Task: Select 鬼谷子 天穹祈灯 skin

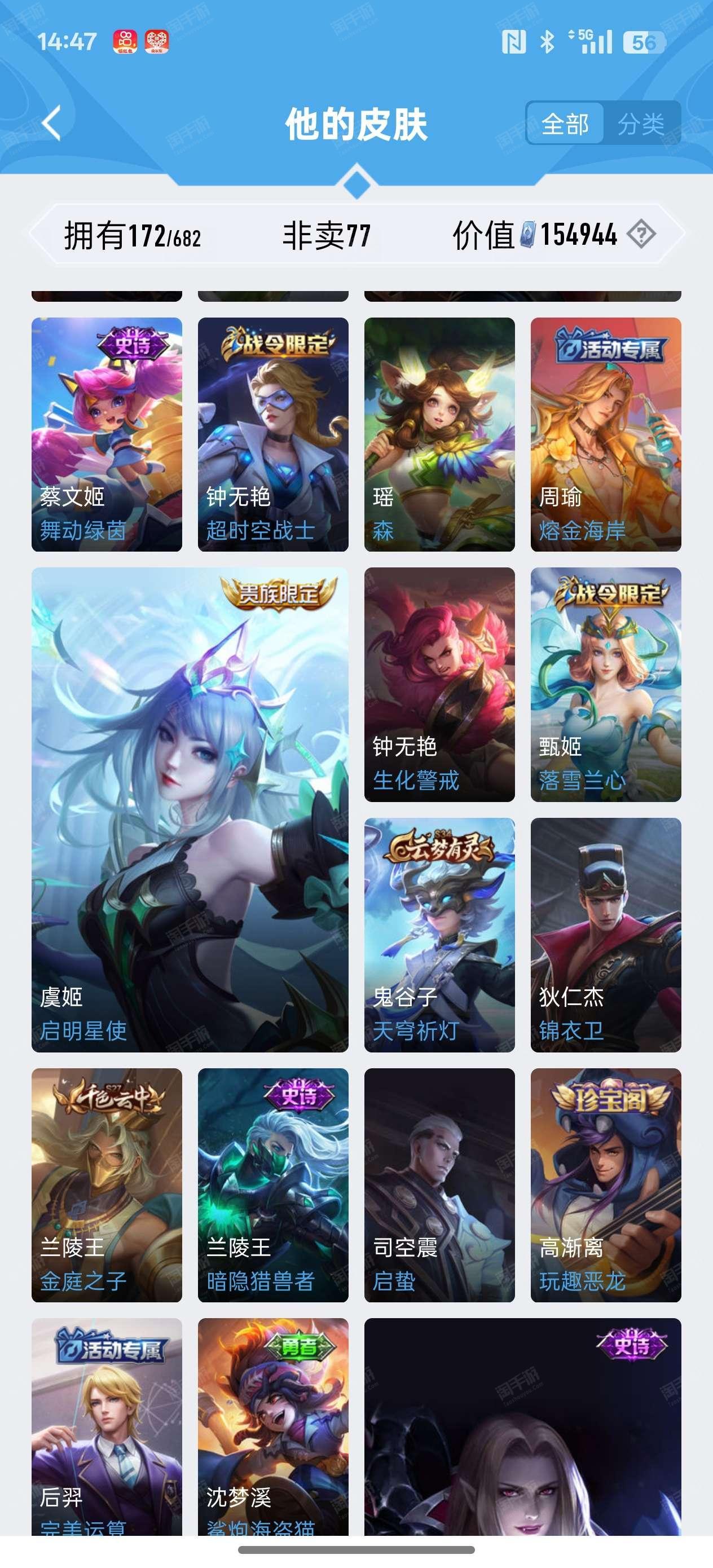Action: pyautogui.click(x=439, y=935)
